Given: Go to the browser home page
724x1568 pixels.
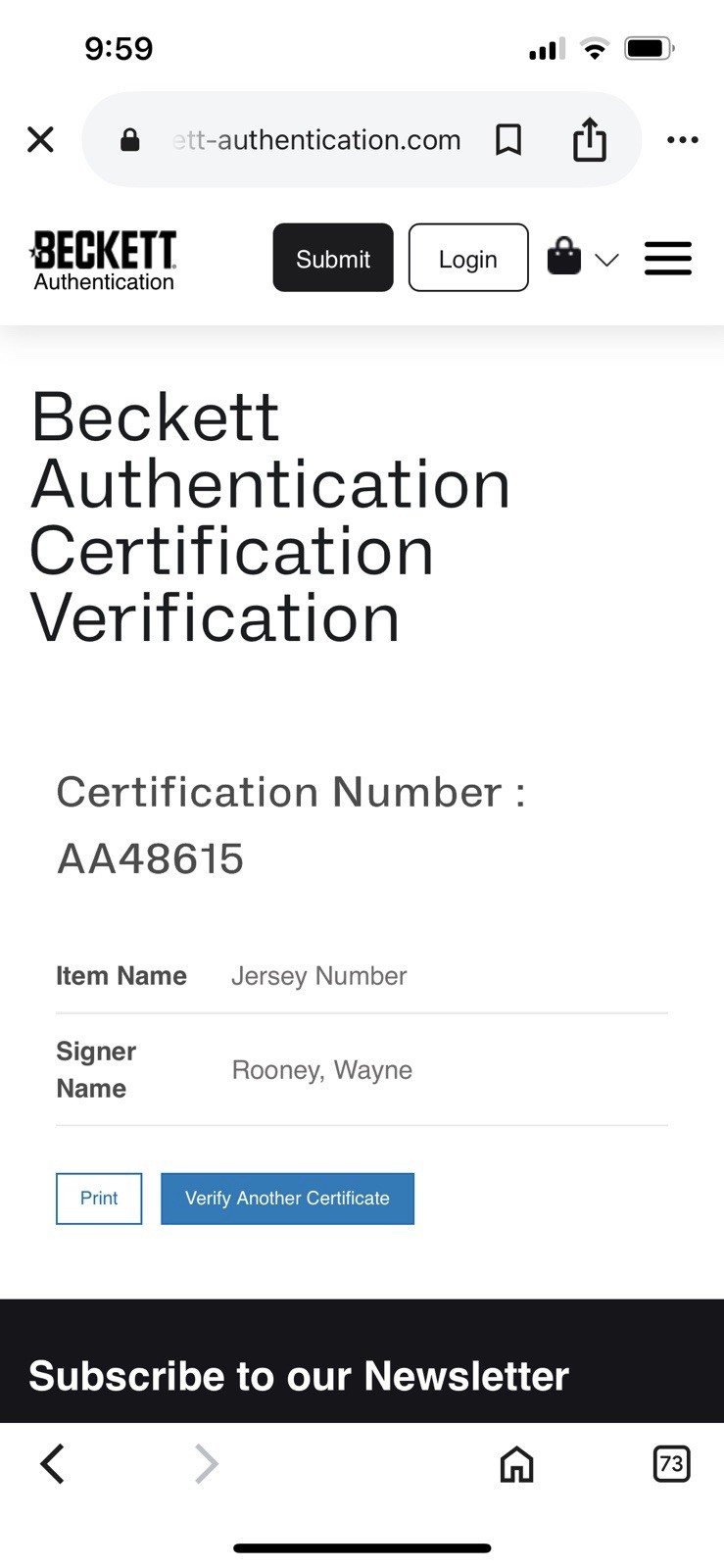Looking at the screenshot, I should [x=516, y=1464].
